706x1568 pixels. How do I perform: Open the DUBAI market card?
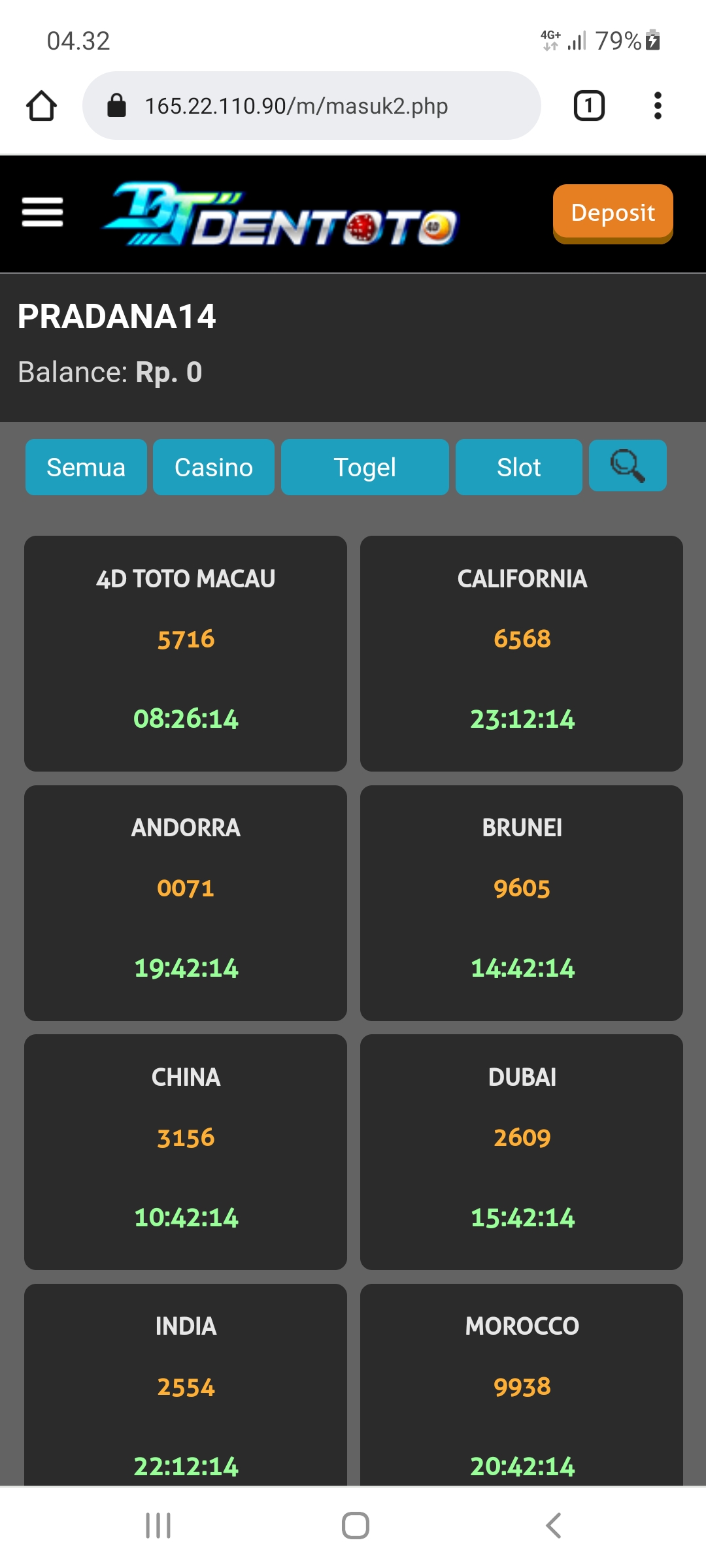pyautogui.click(x=522, y=1152)
